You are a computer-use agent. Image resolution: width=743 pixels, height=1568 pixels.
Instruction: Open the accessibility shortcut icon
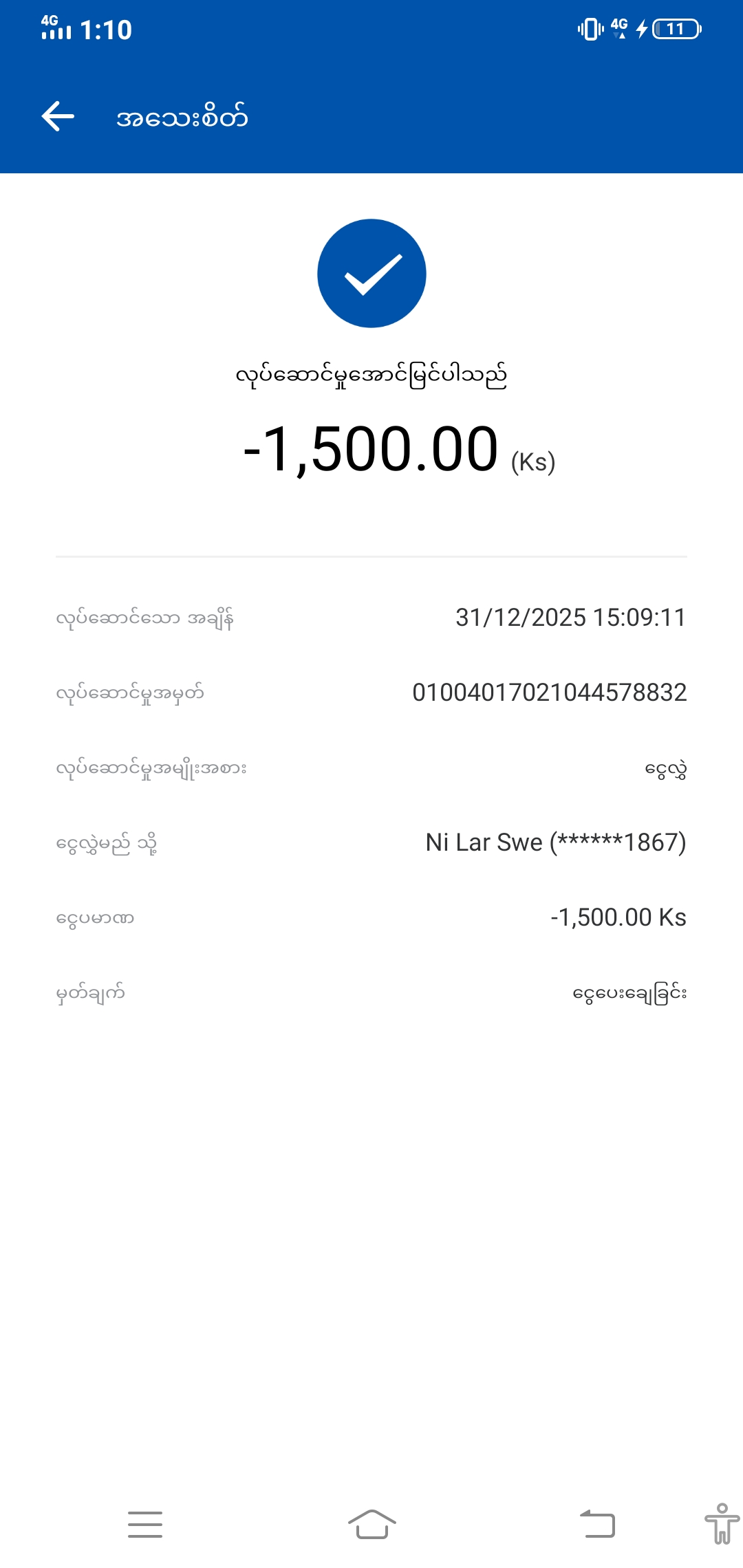coord(722,1524)
